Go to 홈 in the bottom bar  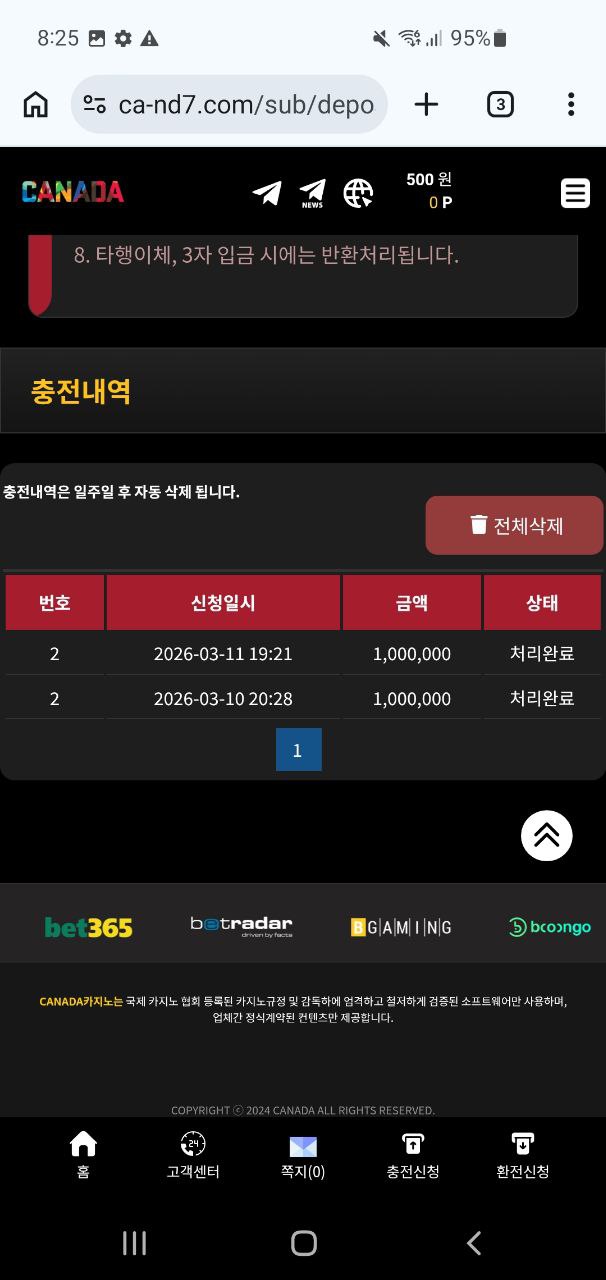[83, 1155]
